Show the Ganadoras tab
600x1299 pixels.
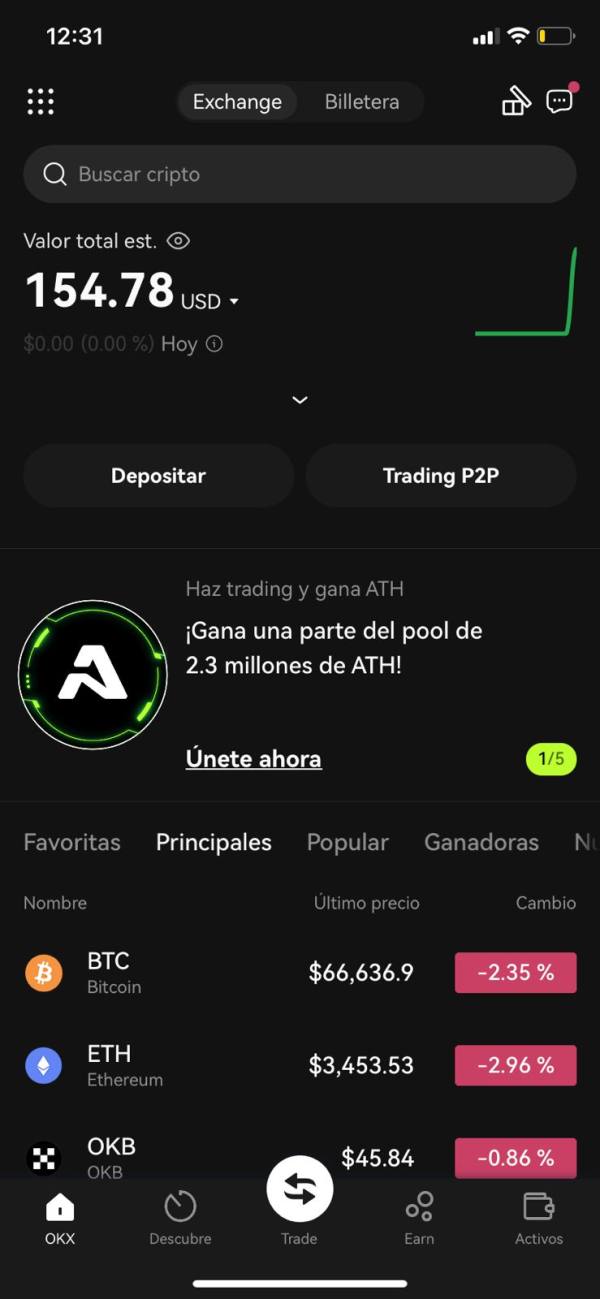[x=481, y=843]
